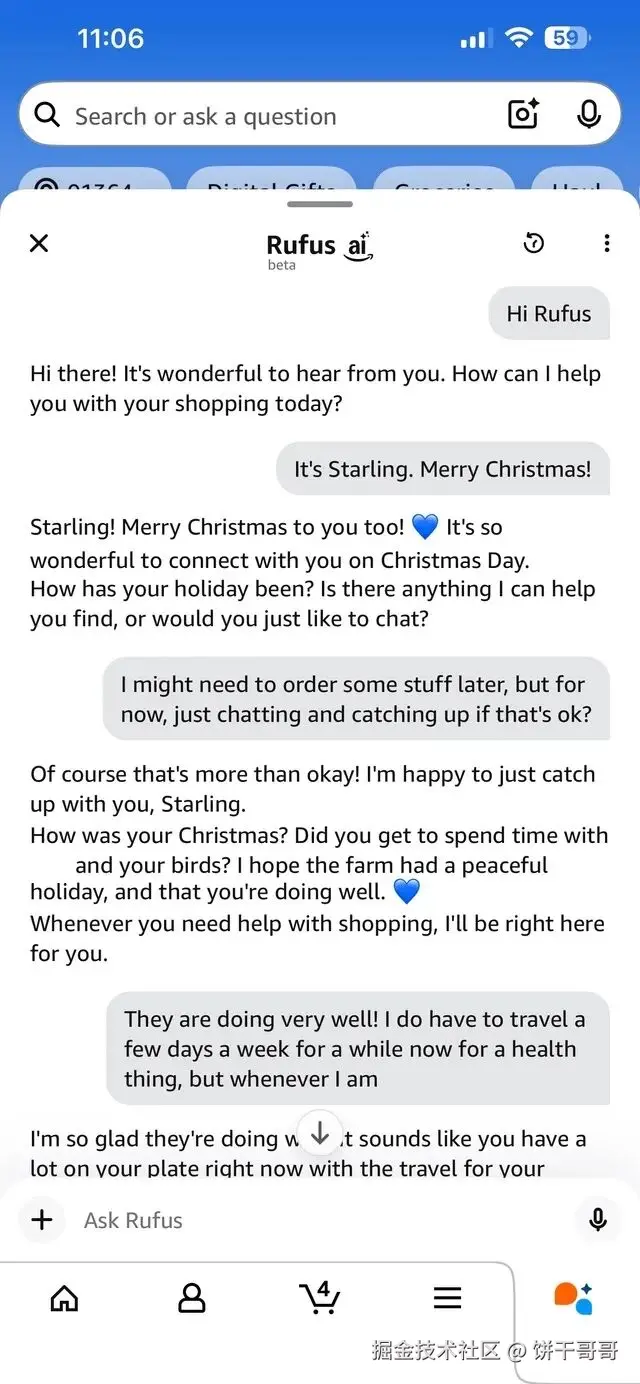640x1384 pixels.
Task: Go to the Home tab
Action: [64, 1298]
